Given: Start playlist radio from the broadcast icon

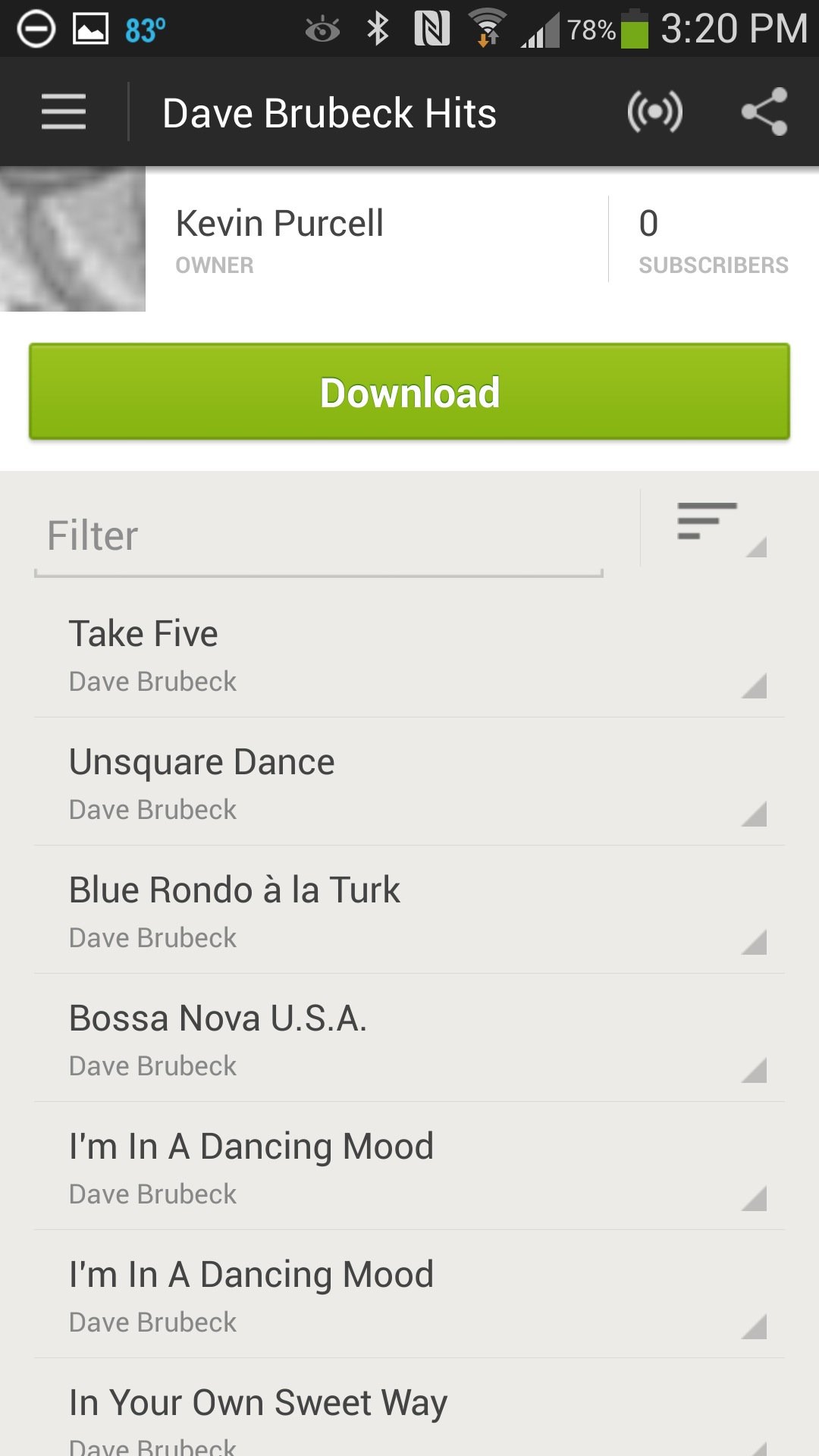Looking at the screenshot, I should pos(654,112).
